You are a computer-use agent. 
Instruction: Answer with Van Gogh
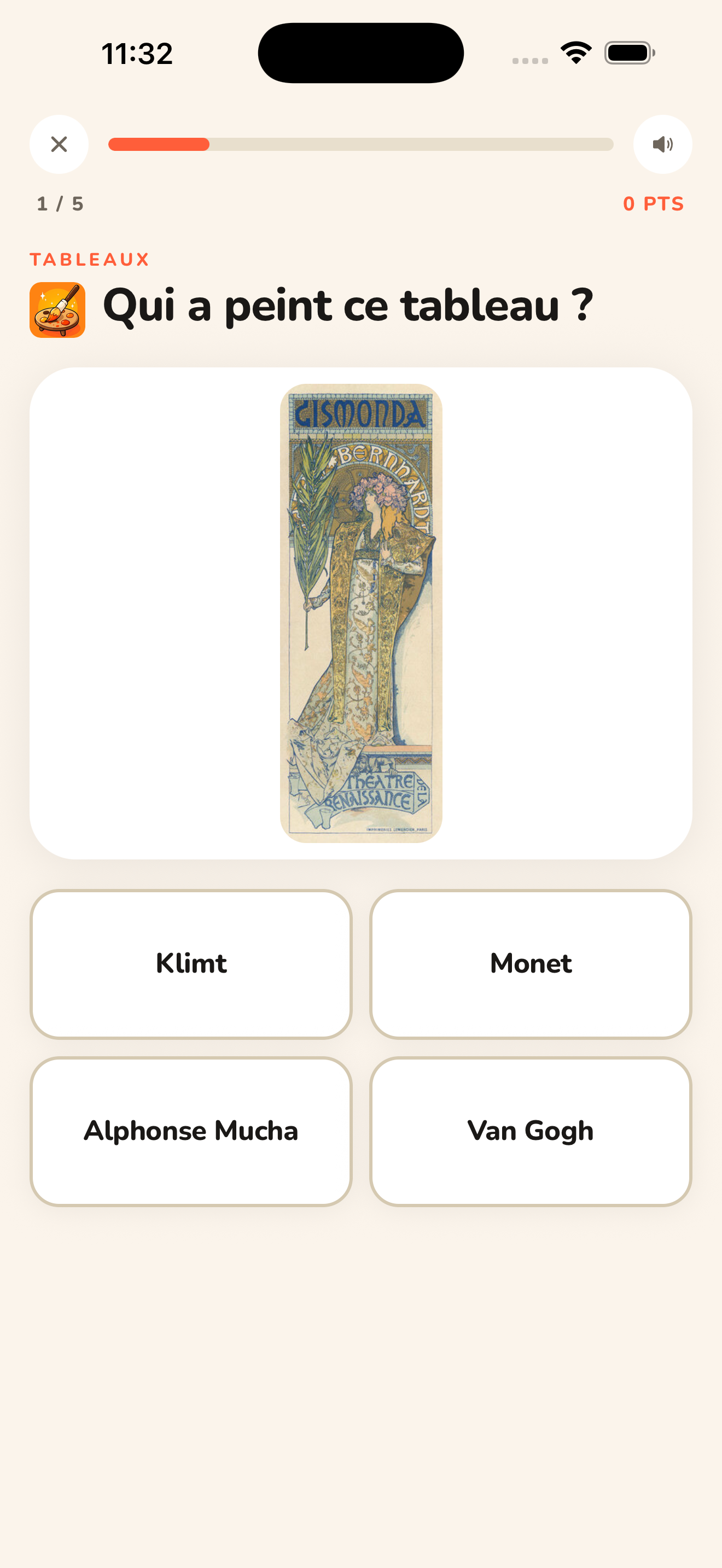coord(531,1132)
